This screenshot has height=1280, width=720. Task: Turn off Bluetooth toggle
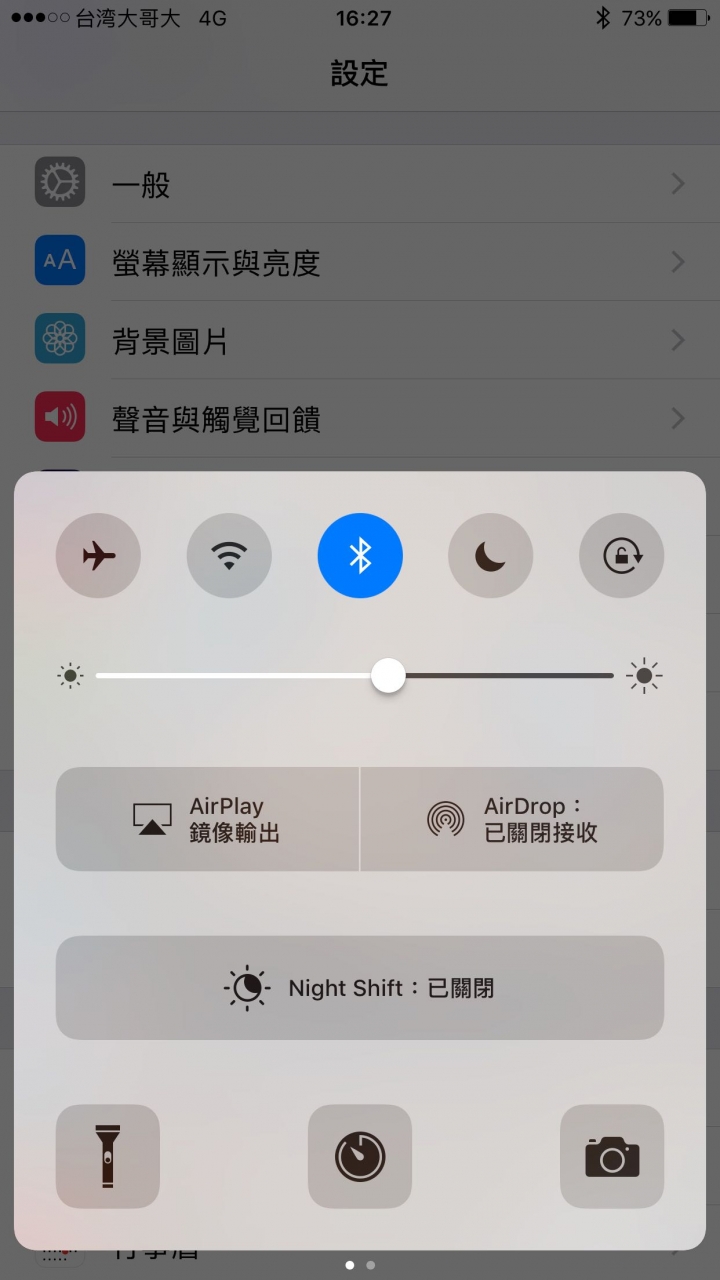(x=360, y=556)
